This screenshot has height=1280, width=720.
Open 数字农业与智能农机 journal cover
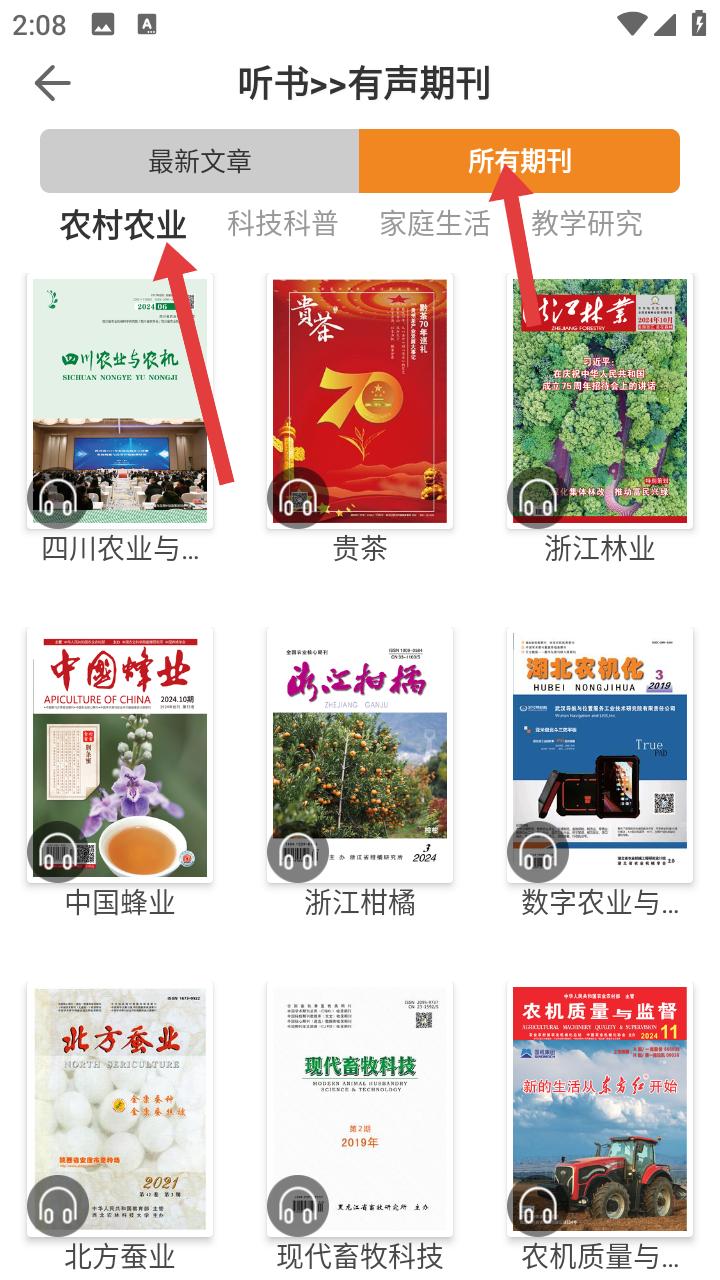coord(600,755)
